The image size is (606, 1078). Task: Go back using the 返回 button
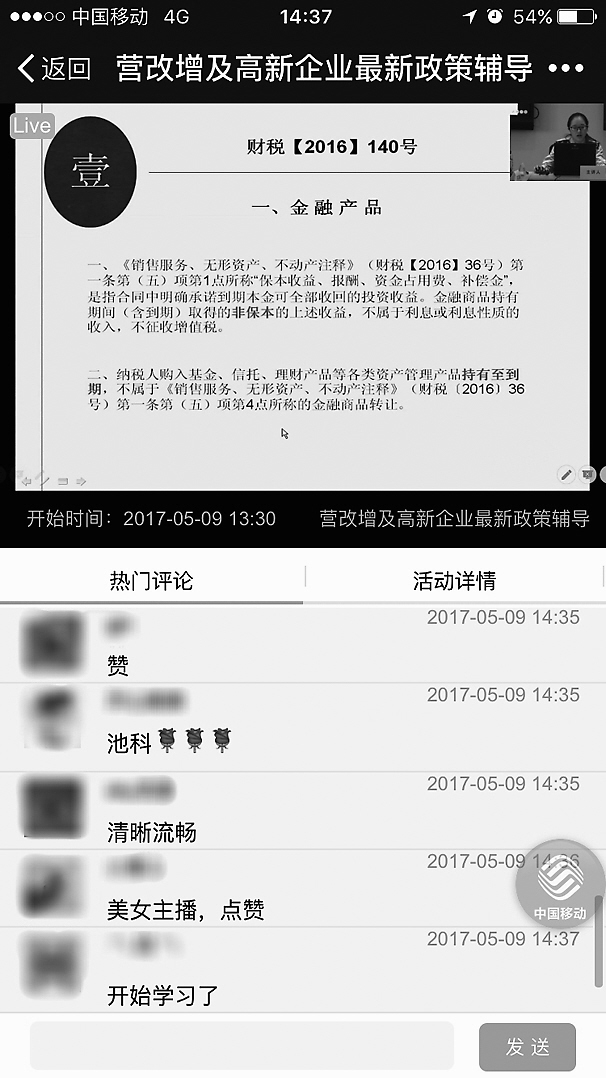pyautogui.click(x=54, y=69)
